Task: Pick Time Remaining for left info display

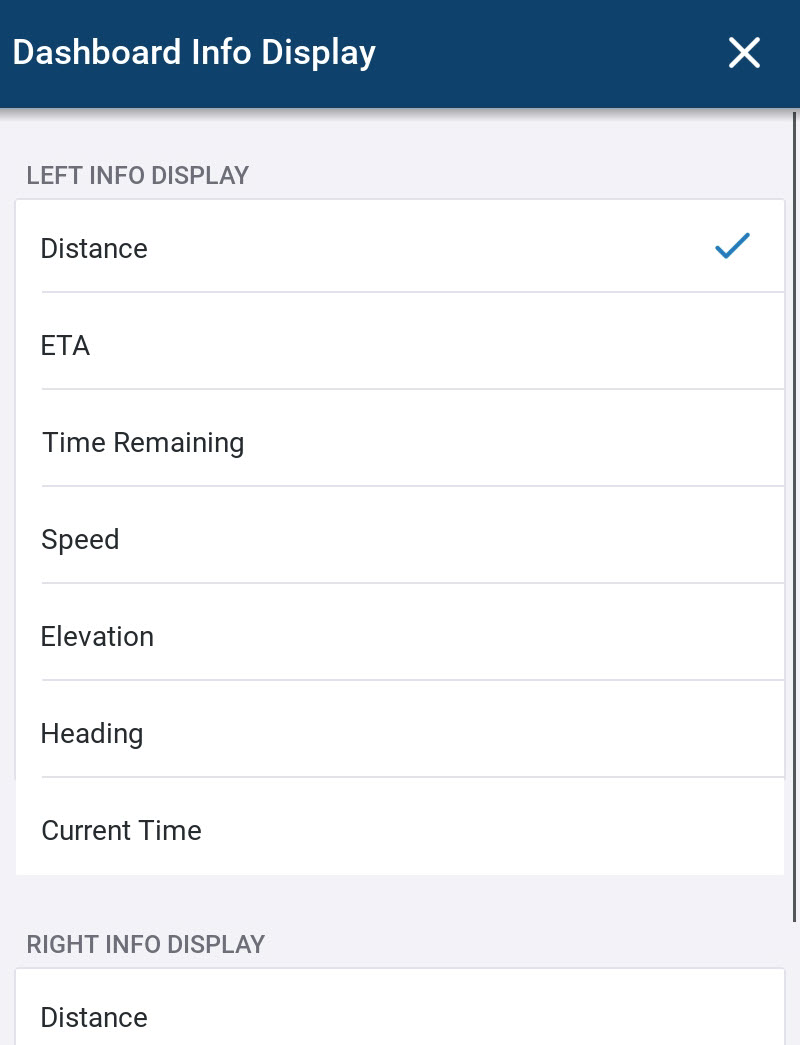Action: [x=400, y=442]
